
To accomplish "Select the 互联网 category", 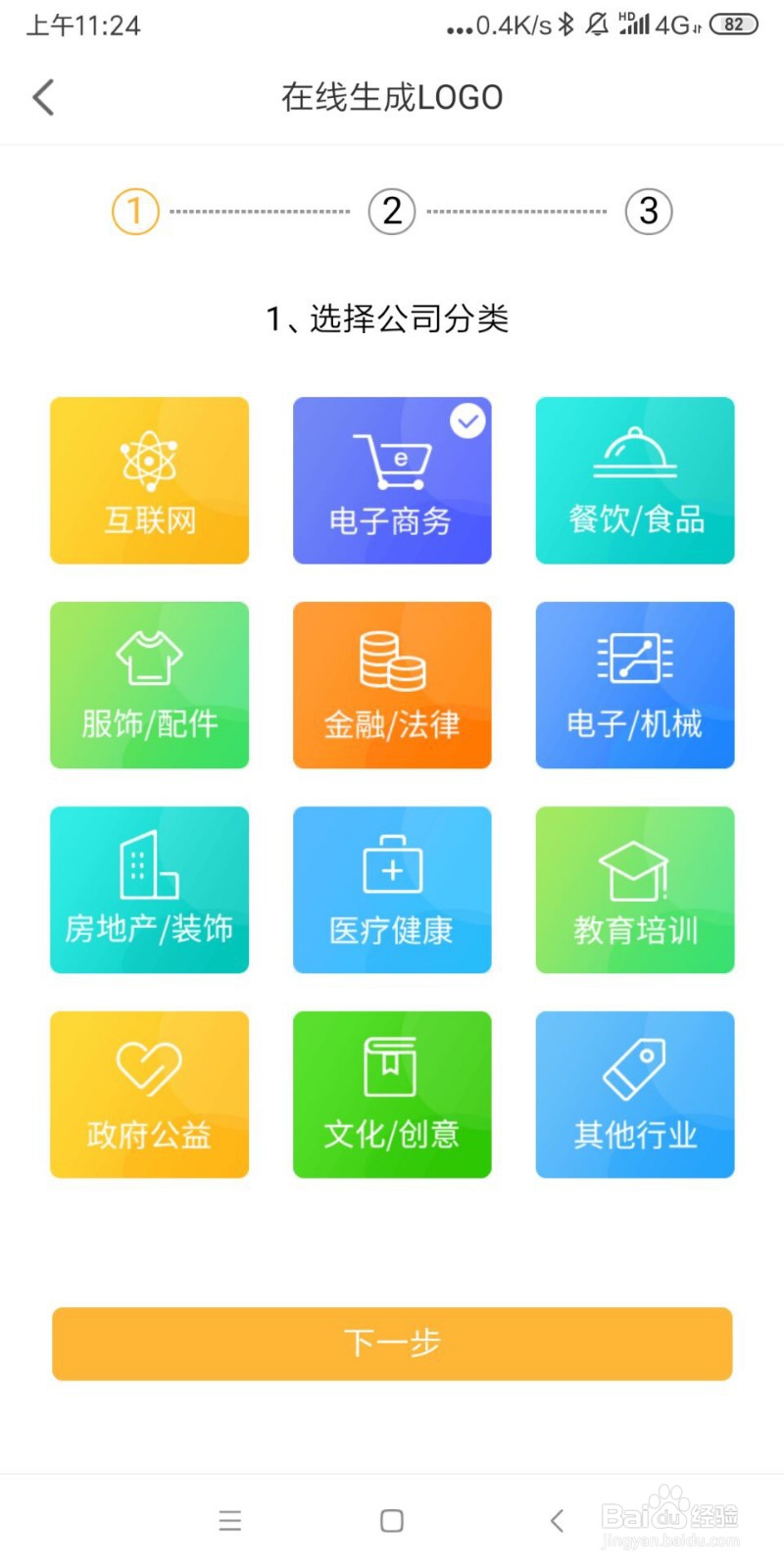I will pyautogui.click(x=149, y=480).
